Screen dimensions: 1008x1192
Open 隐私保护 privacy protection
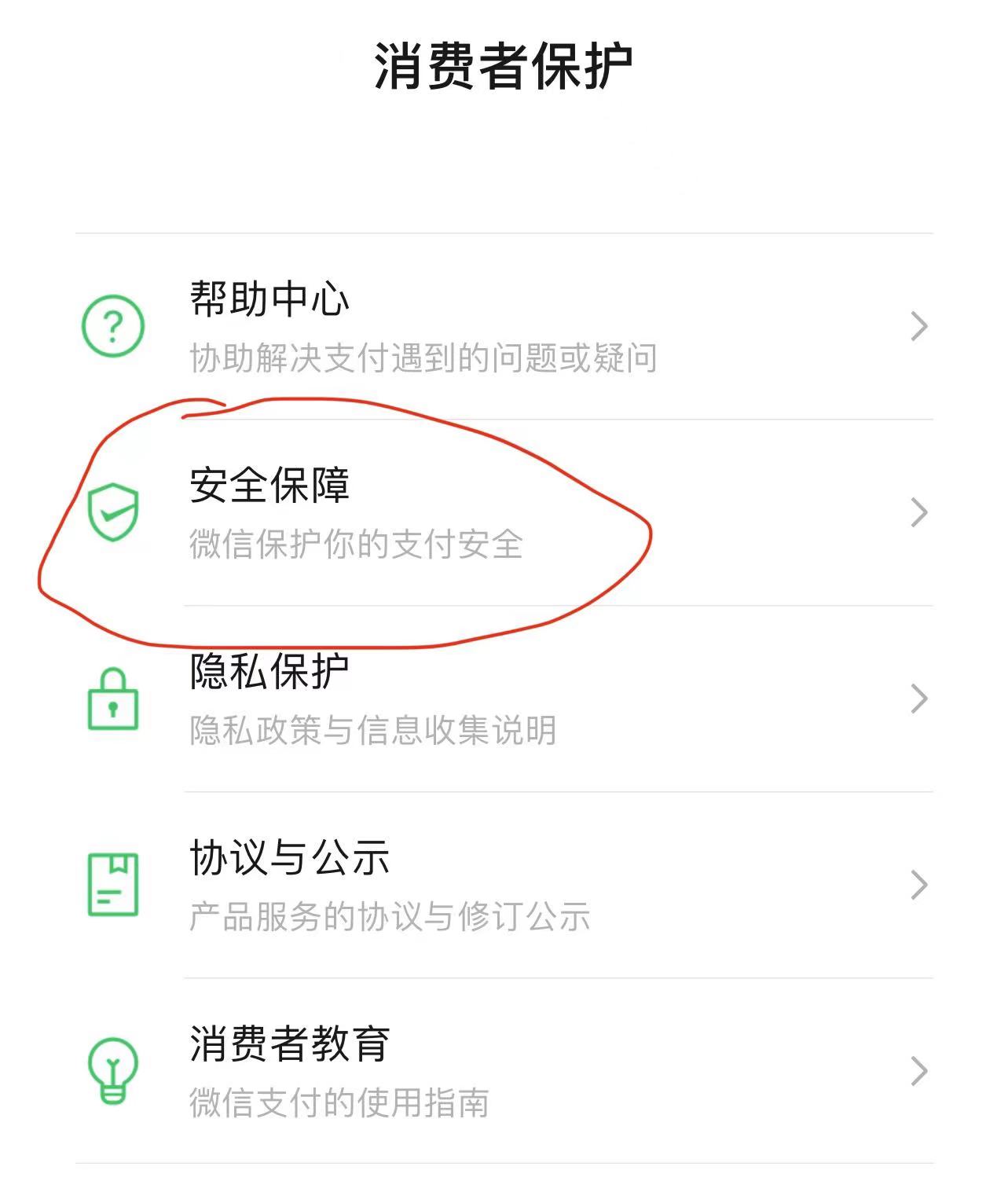coord(504,699)
